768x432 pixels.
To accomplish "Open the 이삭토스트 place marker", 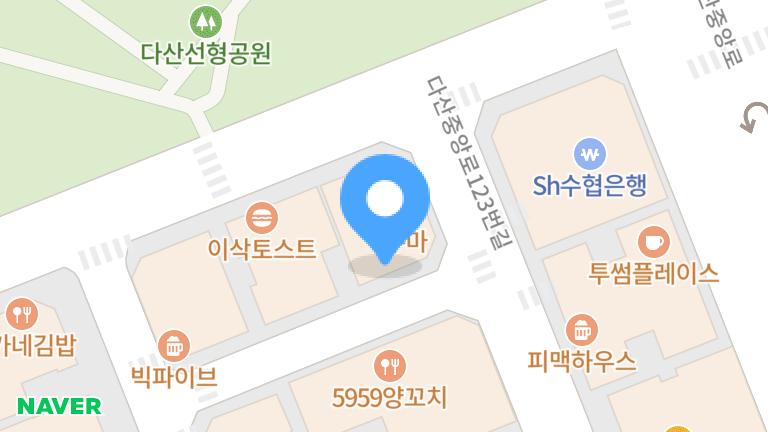I will (x=261, y=217).
